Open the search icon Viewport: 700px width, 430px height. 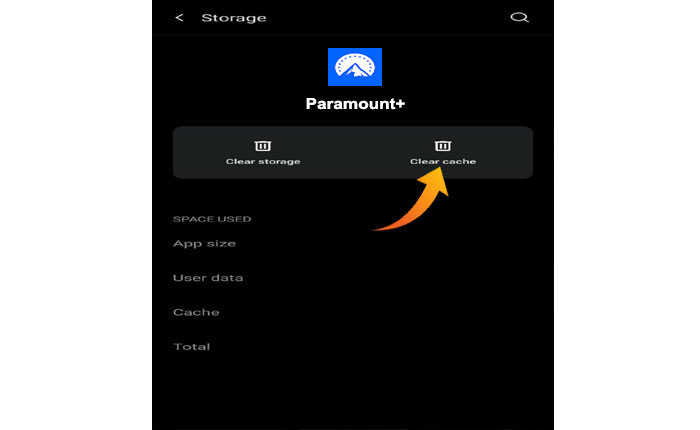(518, 18)
